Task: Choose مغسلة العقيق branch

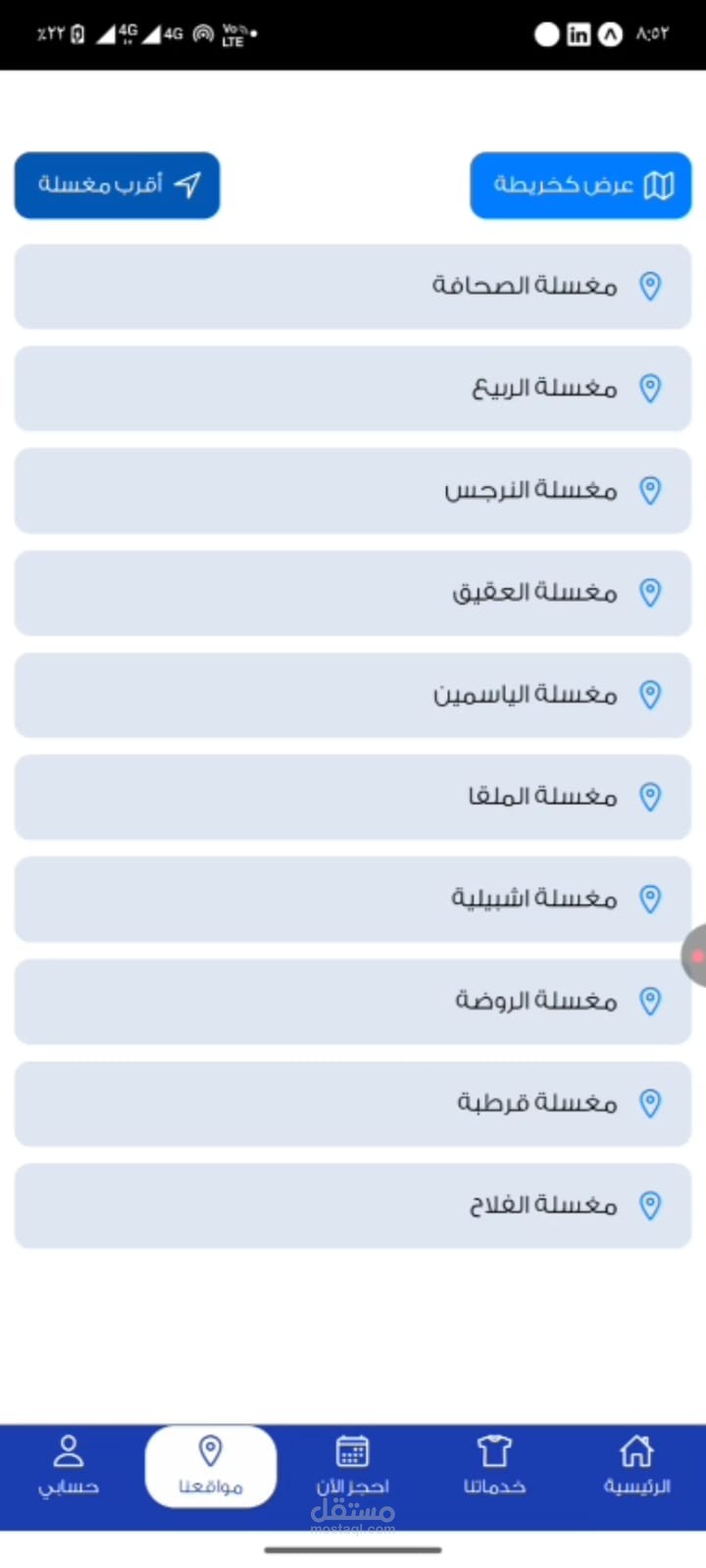Action: pyautogui.click(x=353, y=593)
